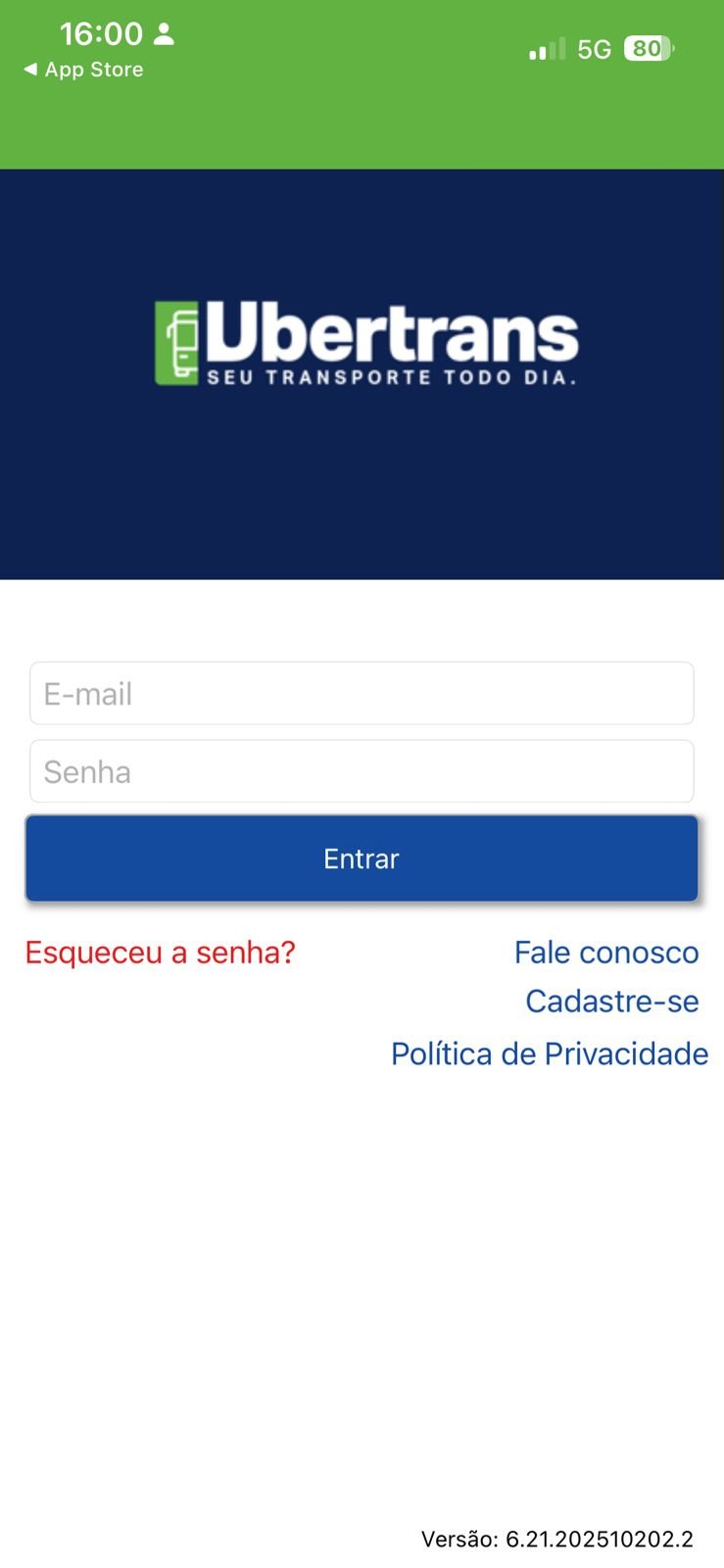Click the Ubertrans wordmark text
Screen dimensions: 724x1568
coord(392,333)
